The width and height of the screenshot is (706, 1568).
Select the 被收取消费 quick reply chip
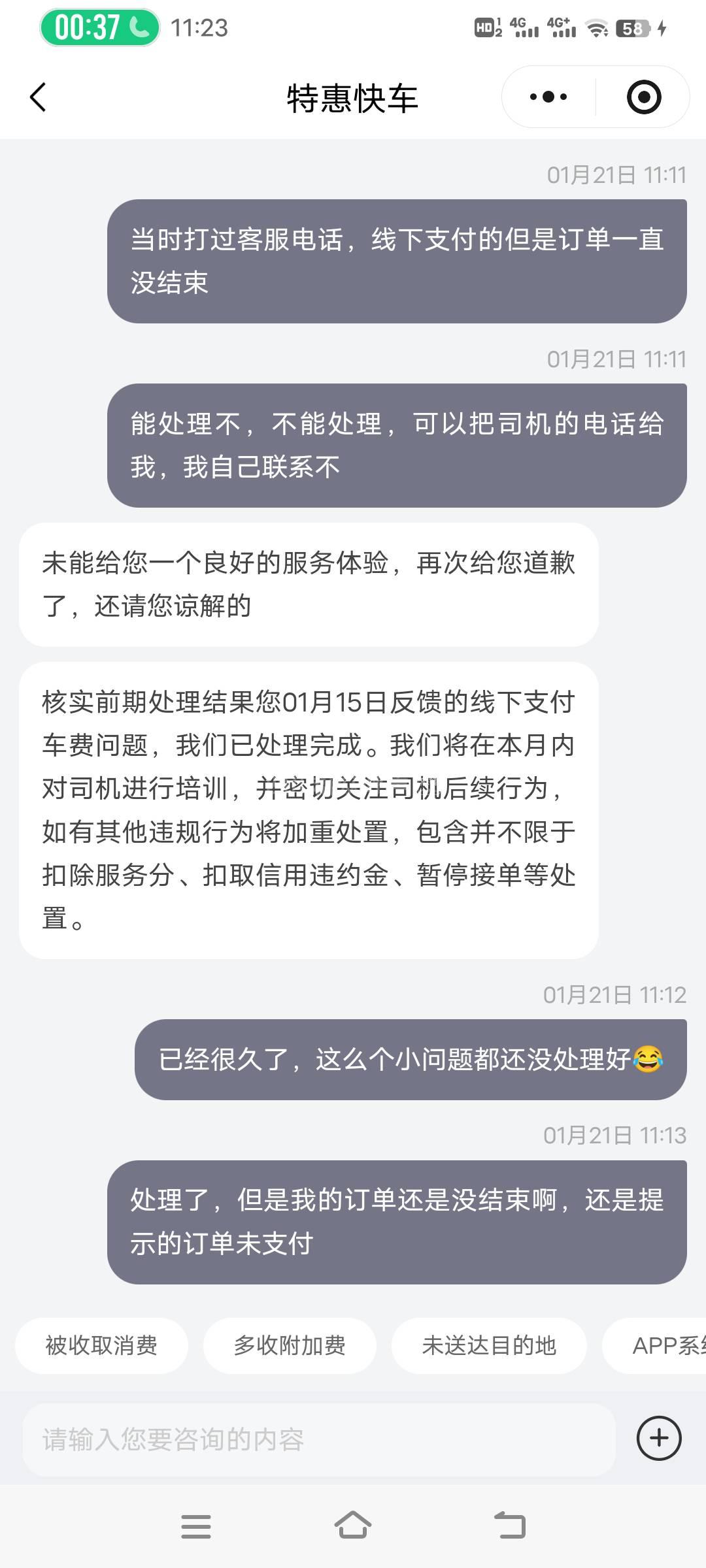101,1346
